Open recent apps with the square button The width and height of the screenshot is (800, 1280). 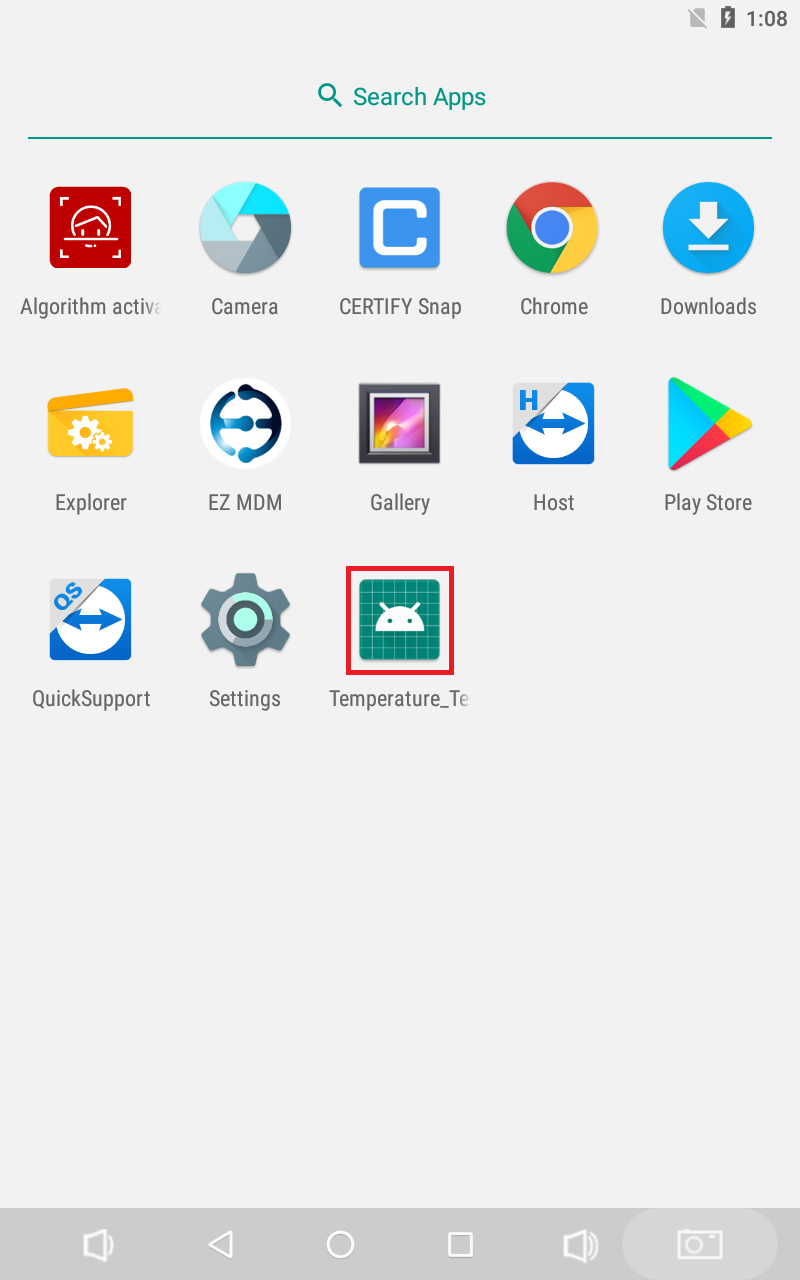pos(460,1244)
